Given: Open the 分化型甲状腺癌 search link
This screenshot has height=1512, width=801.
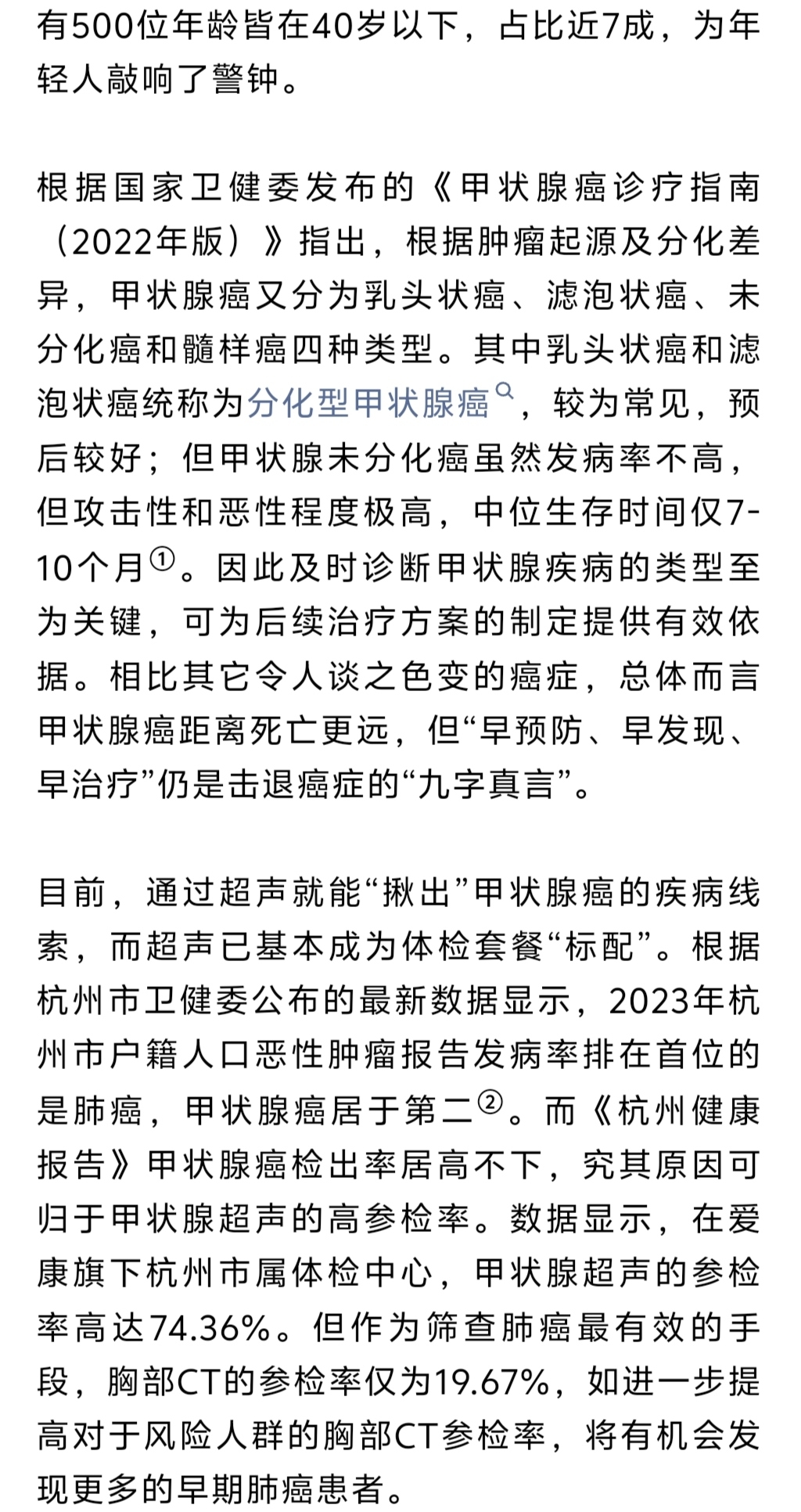Looking at the screenshot, I should tap(368, 404).
